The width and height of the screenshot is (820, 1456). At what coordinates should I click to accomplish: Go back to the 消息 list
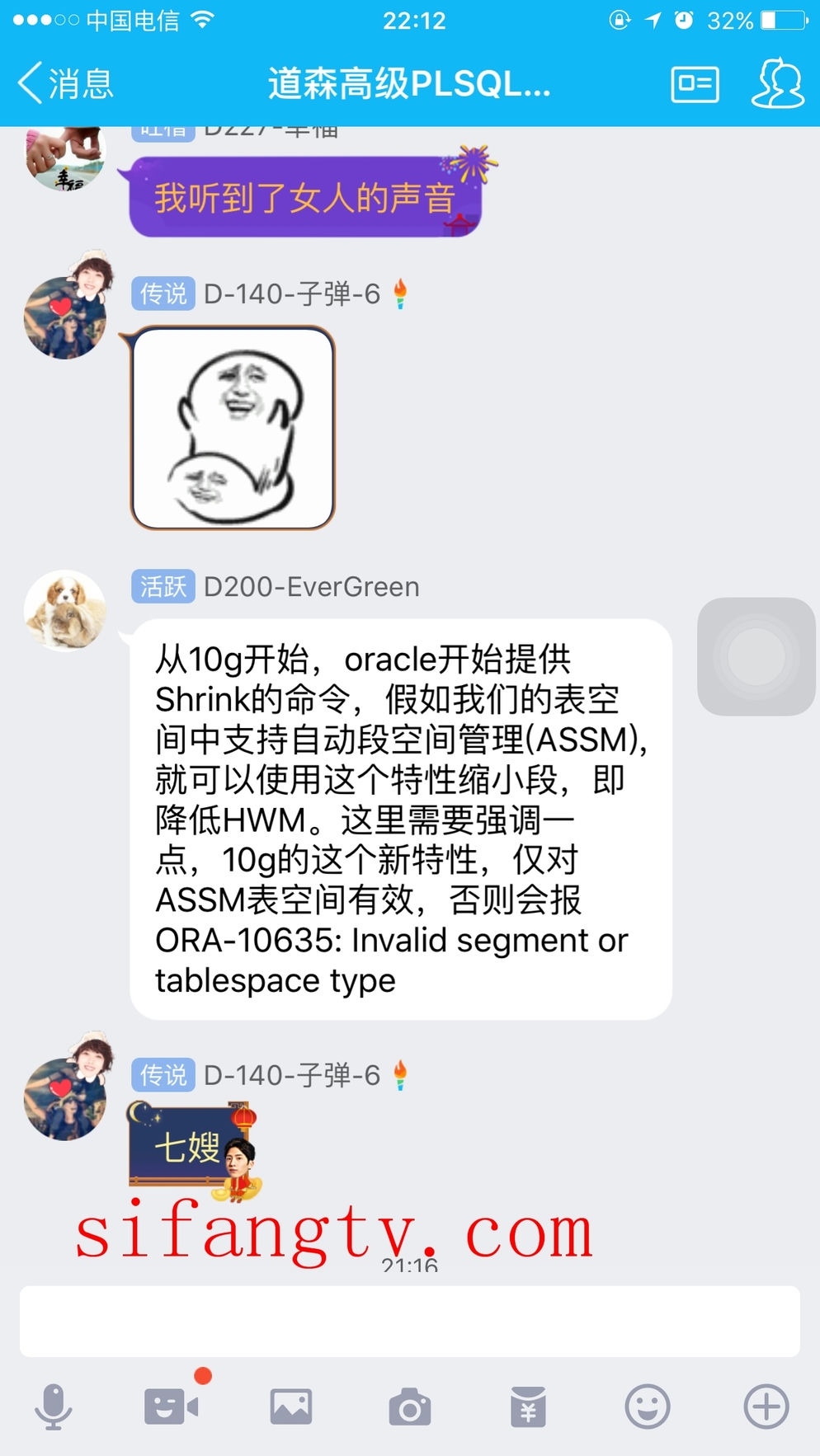pyautogui.click(x=66, y=84)
